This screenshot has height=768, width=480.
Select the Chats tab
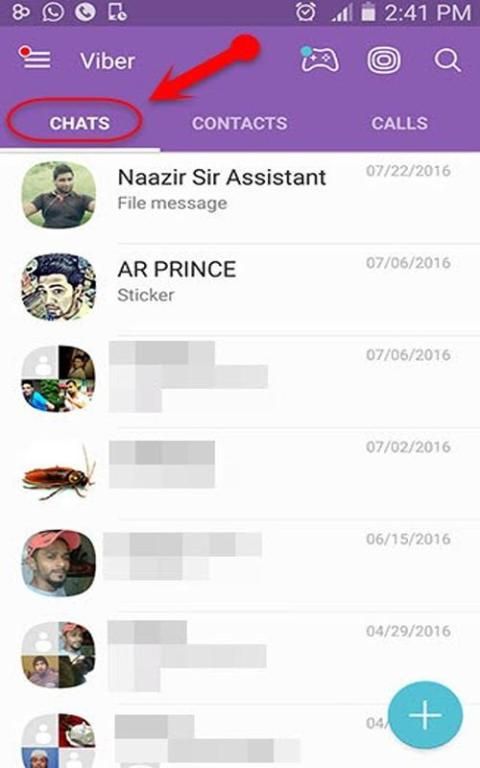coord(79,123)
